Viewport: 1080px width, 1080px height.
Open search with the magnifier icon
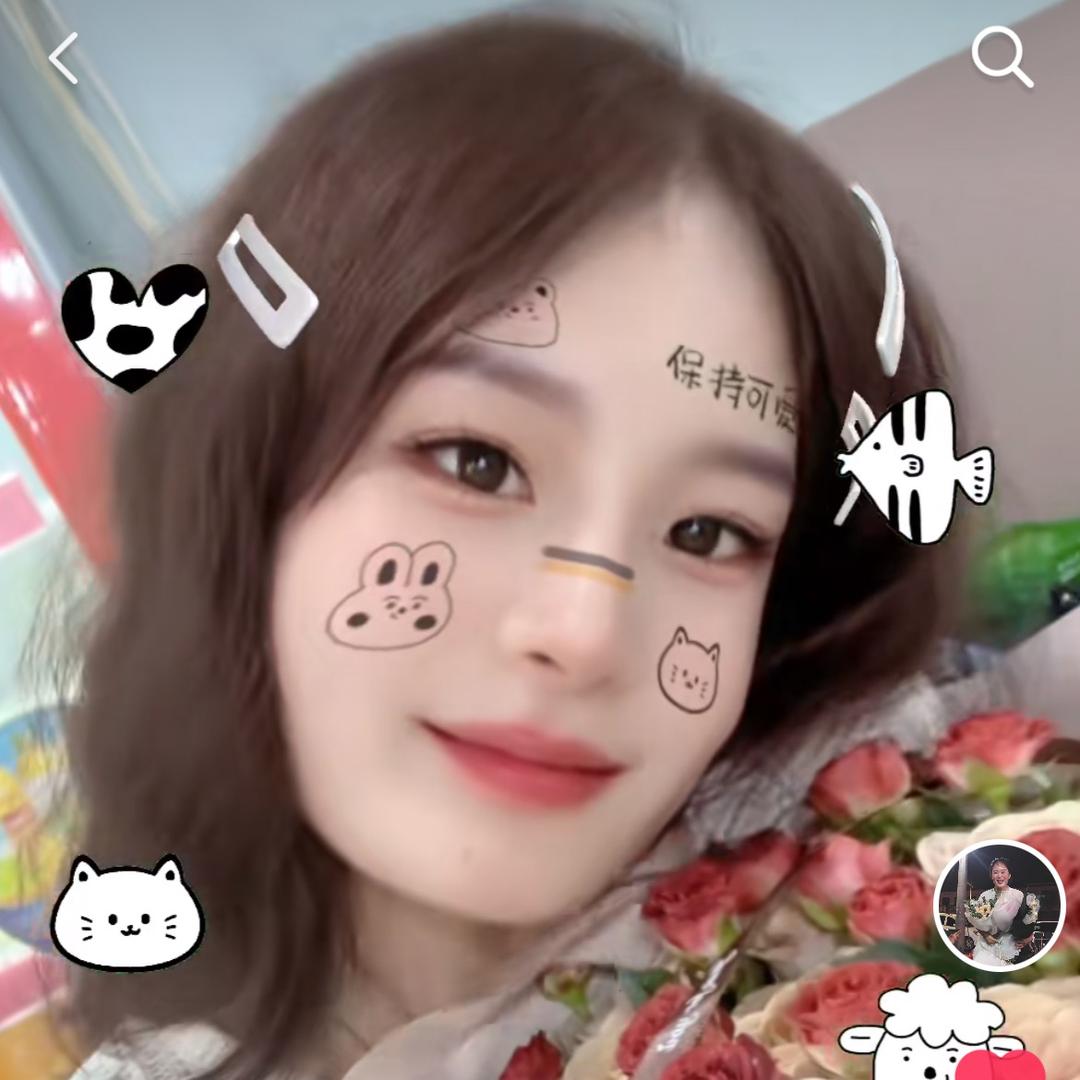[1001, 56]
